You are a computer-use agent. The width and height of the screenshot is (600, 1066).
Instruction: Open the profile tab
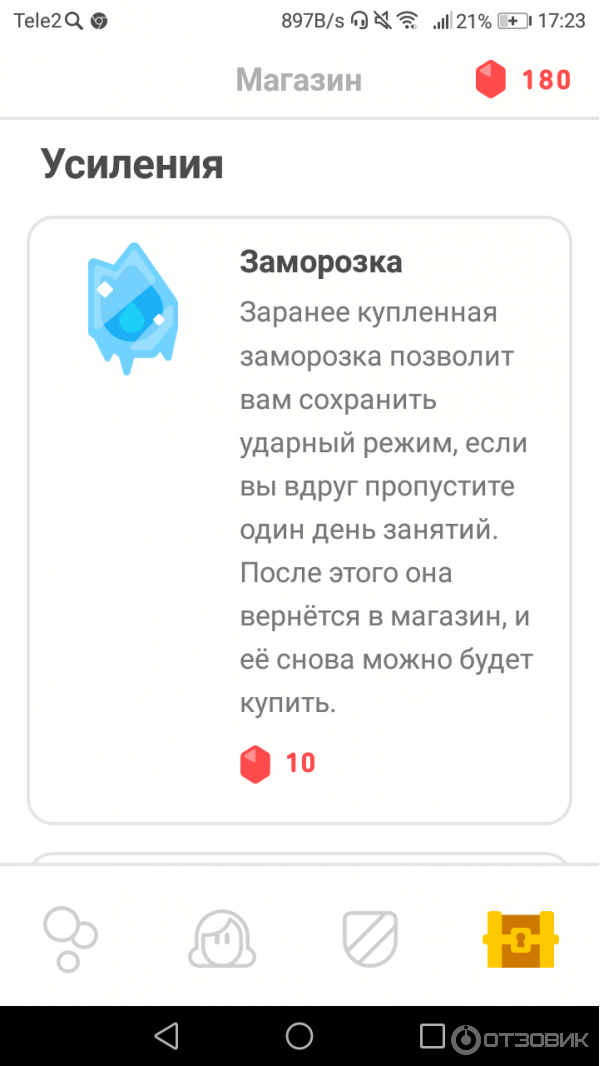[222, 939]
